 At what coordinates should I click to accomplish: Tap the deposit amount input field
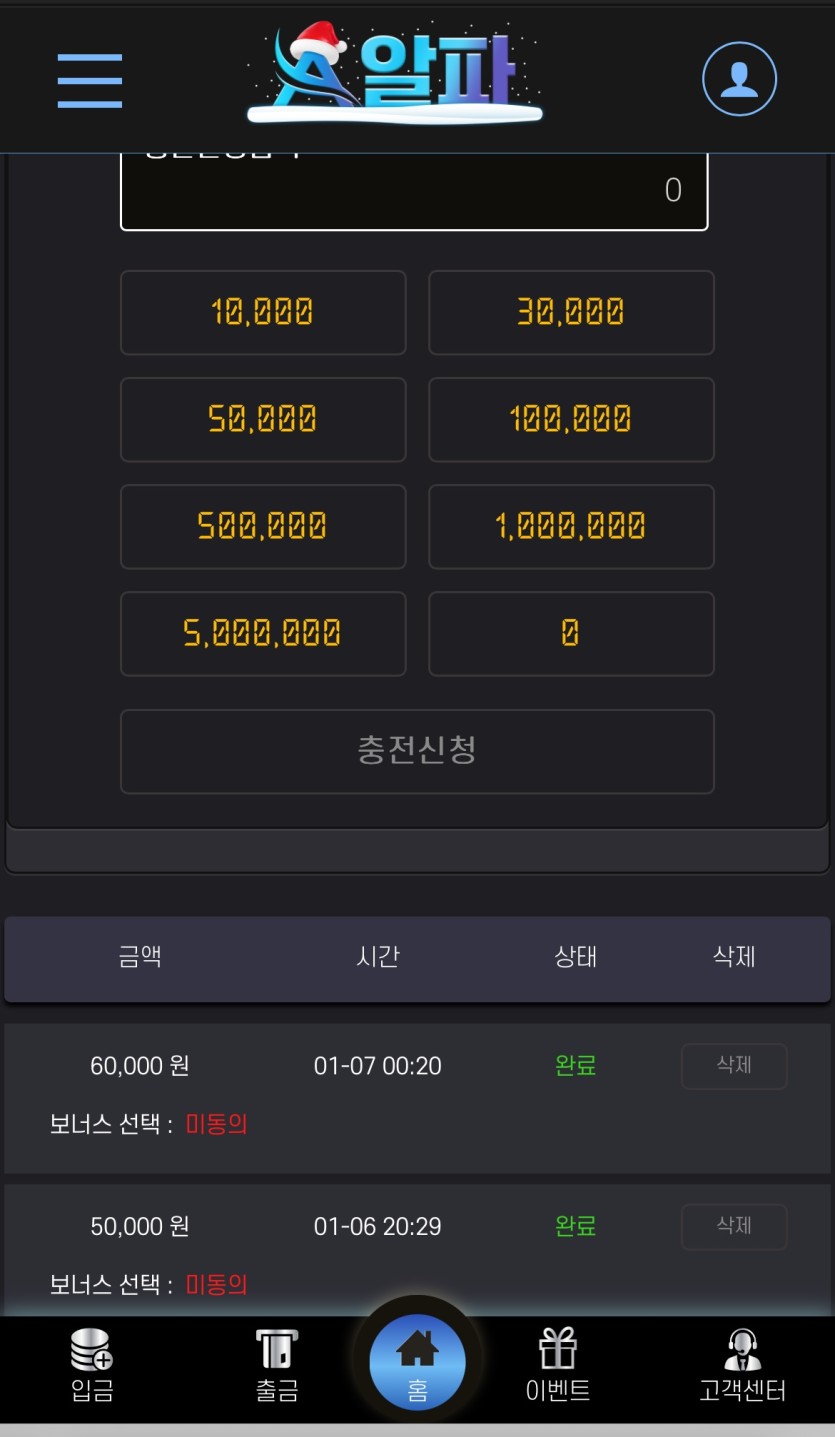tap(414, 190)
